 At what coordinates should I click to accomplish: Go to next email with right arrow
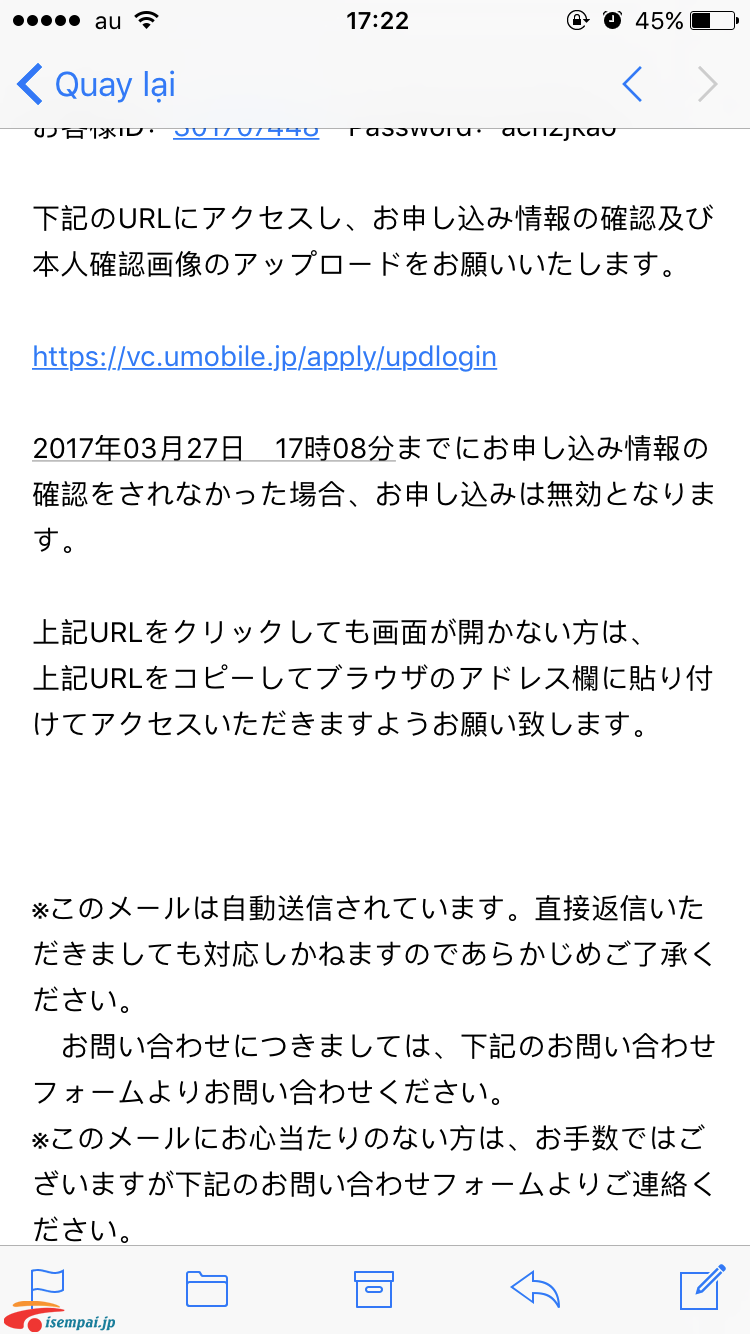[x=708, y=85]
